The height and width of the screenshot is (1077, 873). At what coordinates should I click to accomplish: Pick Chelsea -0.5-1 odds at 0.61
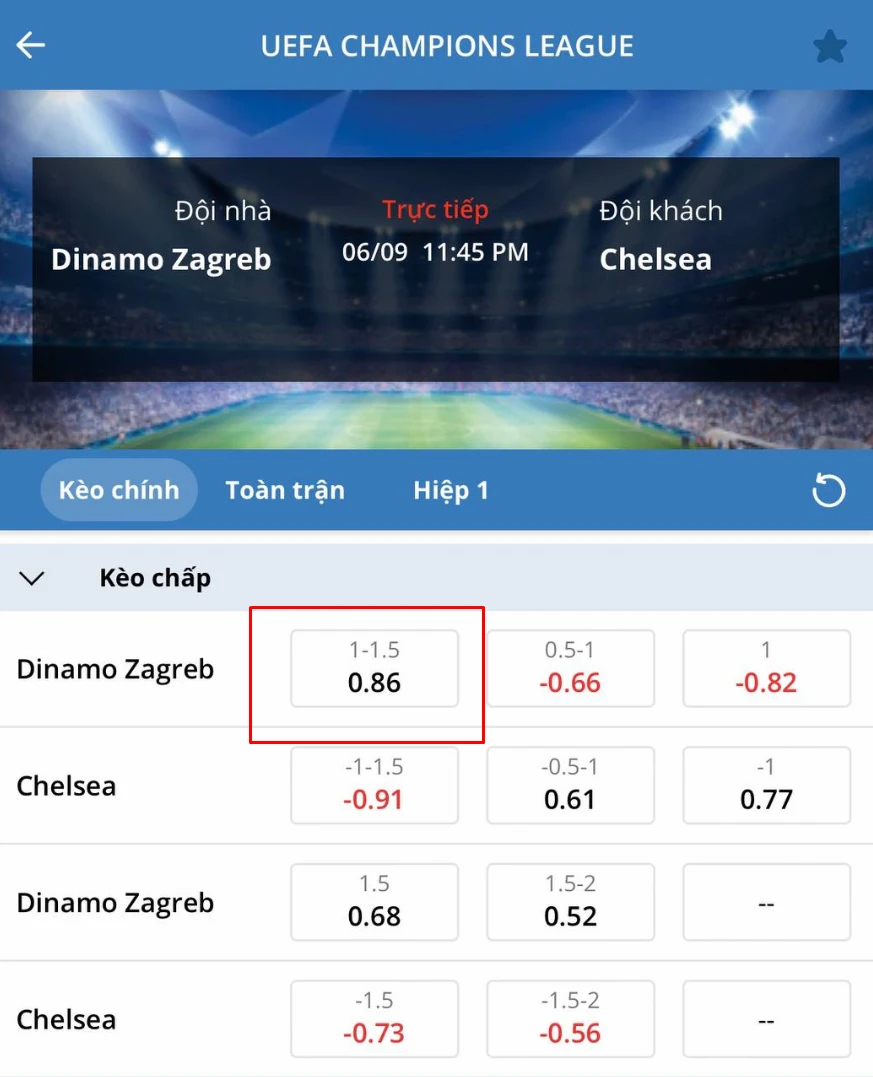[570, 786]
